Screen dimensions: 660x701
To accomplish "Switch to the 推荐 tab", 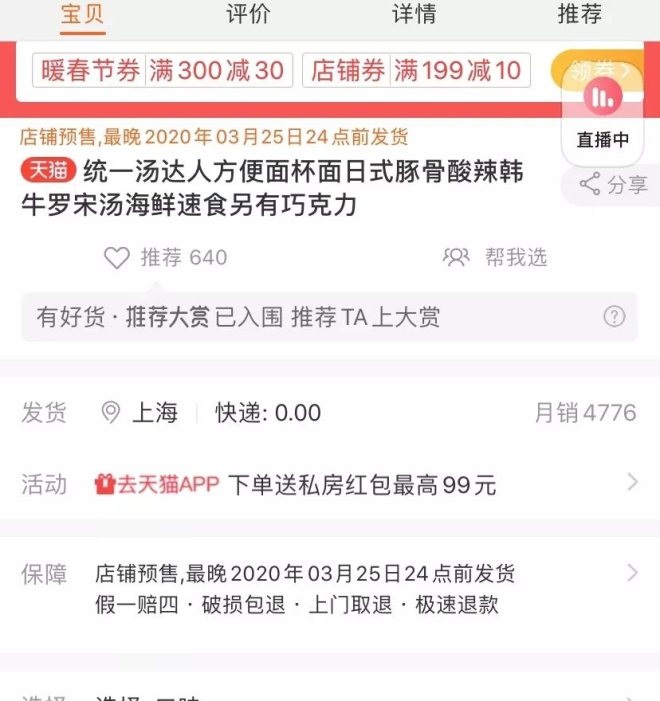I will click(579, 16).
